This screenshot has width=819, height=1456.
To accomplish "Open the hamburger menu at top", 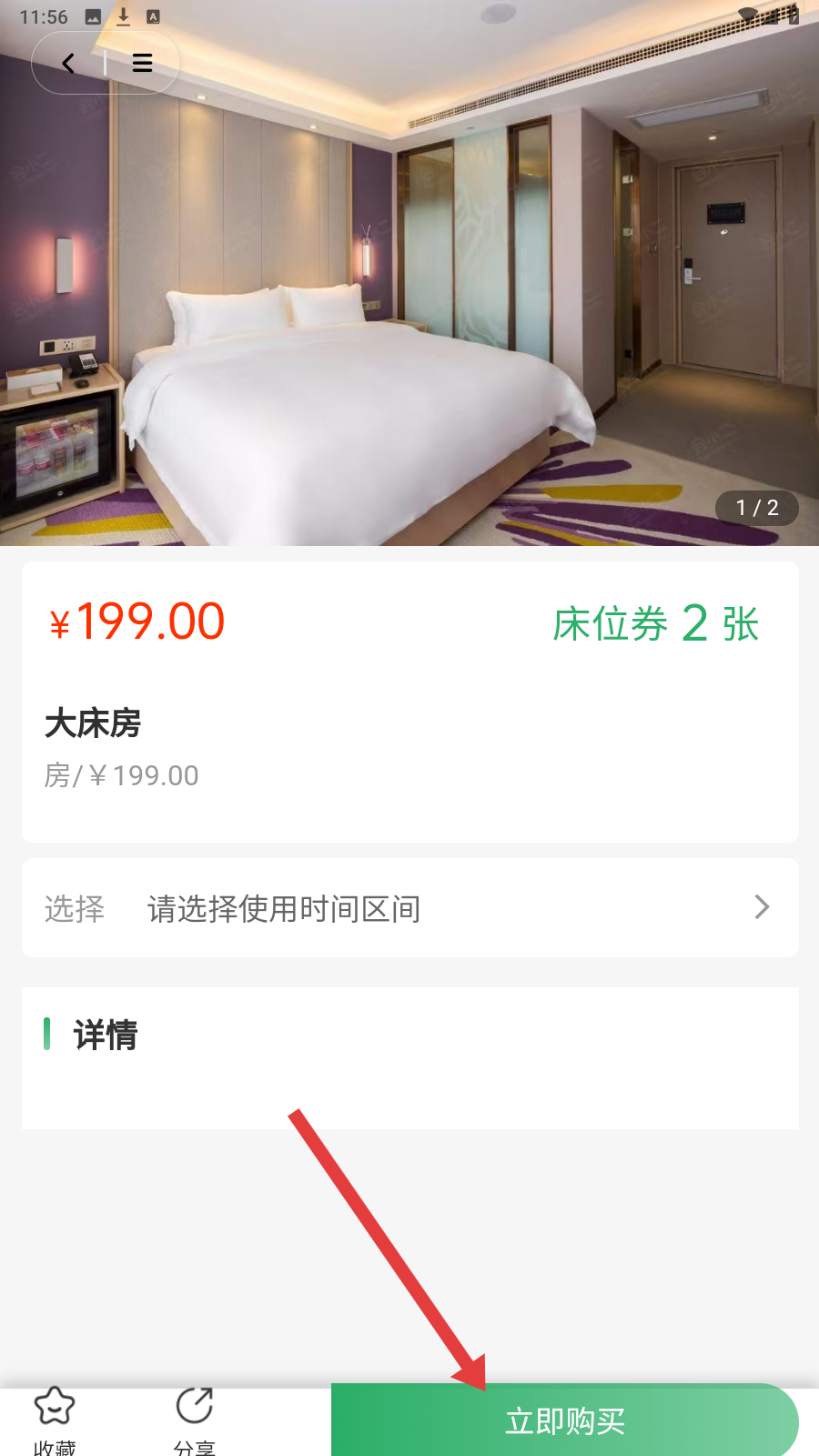I will coord(142,63).
